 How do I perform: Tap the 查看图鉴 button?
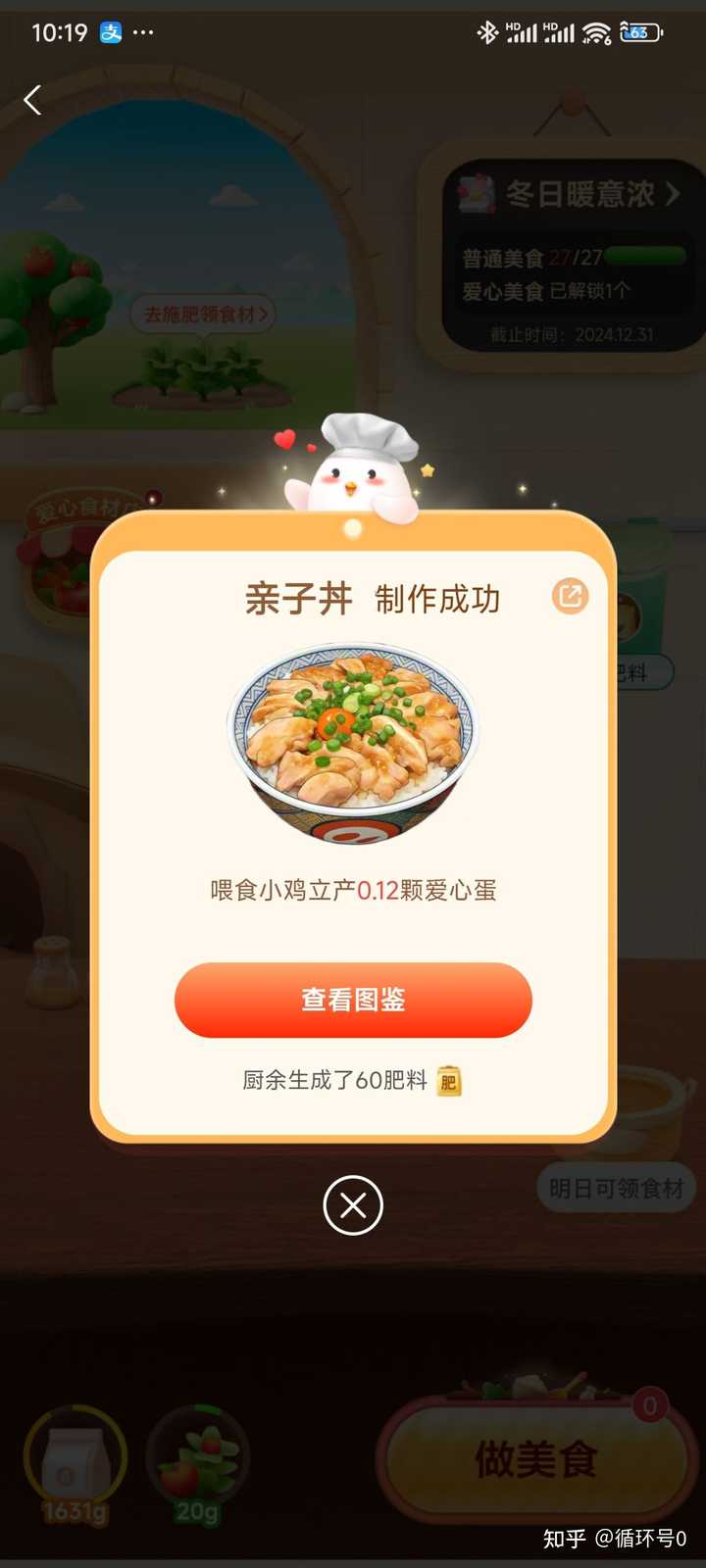[353, 1000]
